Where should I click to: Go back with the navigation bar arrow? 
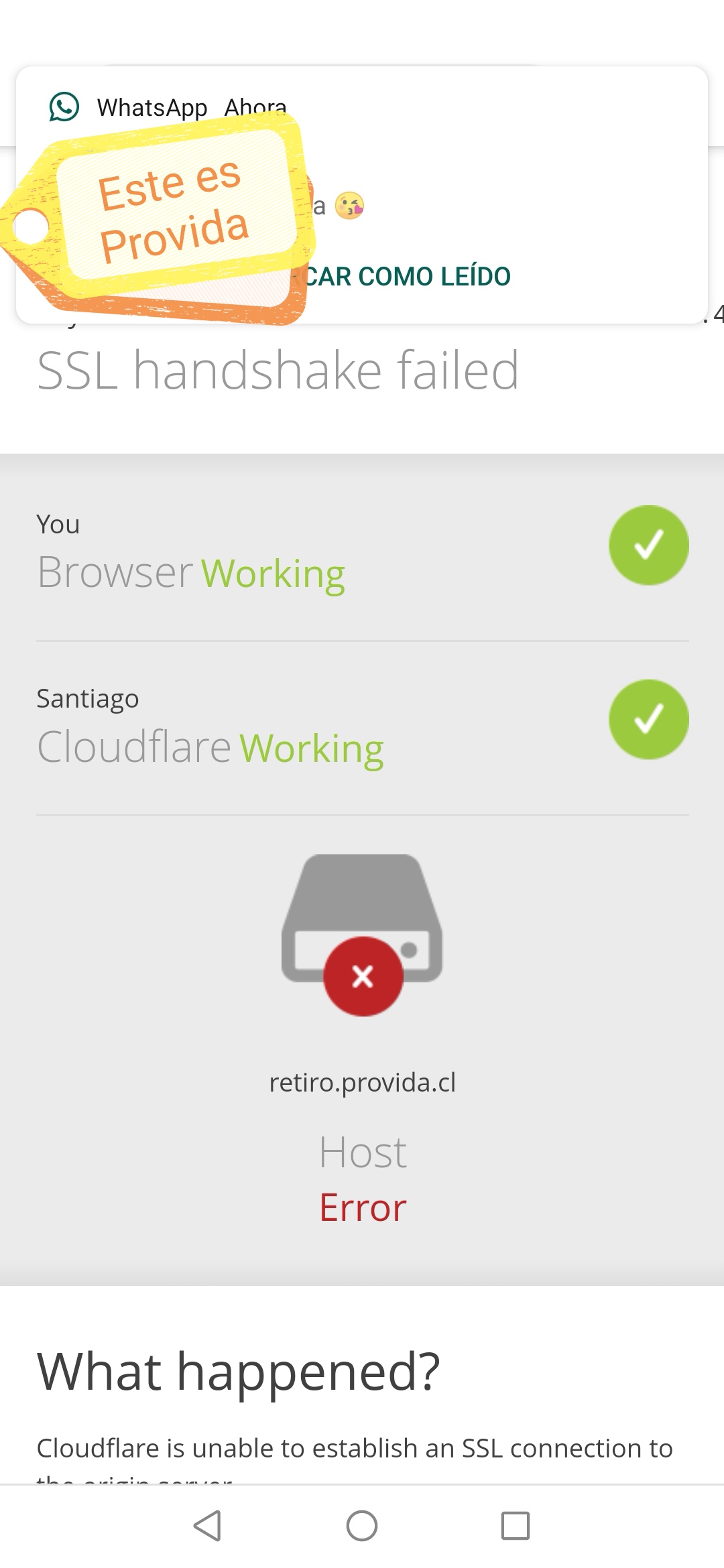207,1526
